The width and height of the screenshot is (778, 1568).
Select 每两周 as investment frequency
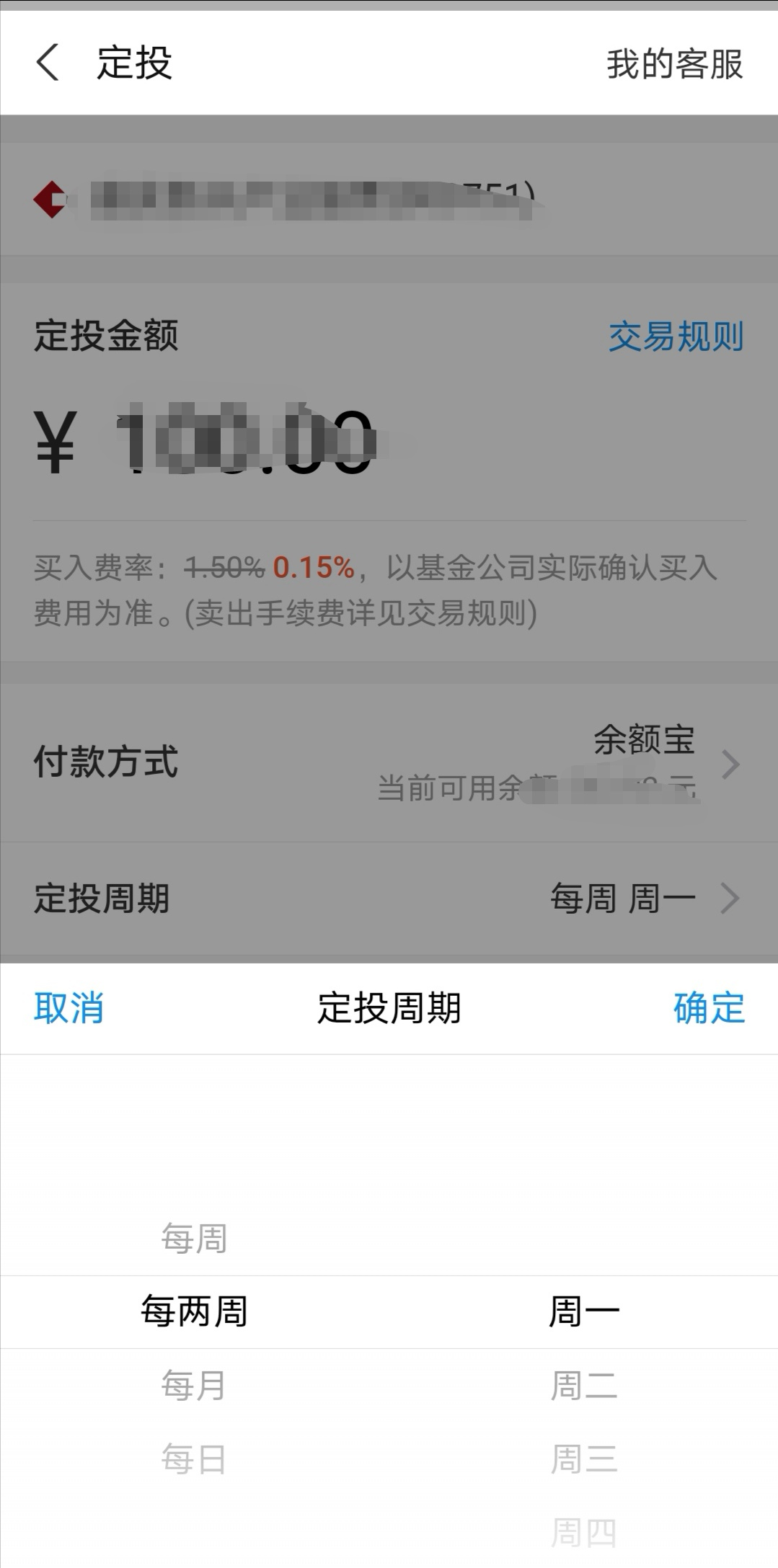pos(193,1311)
